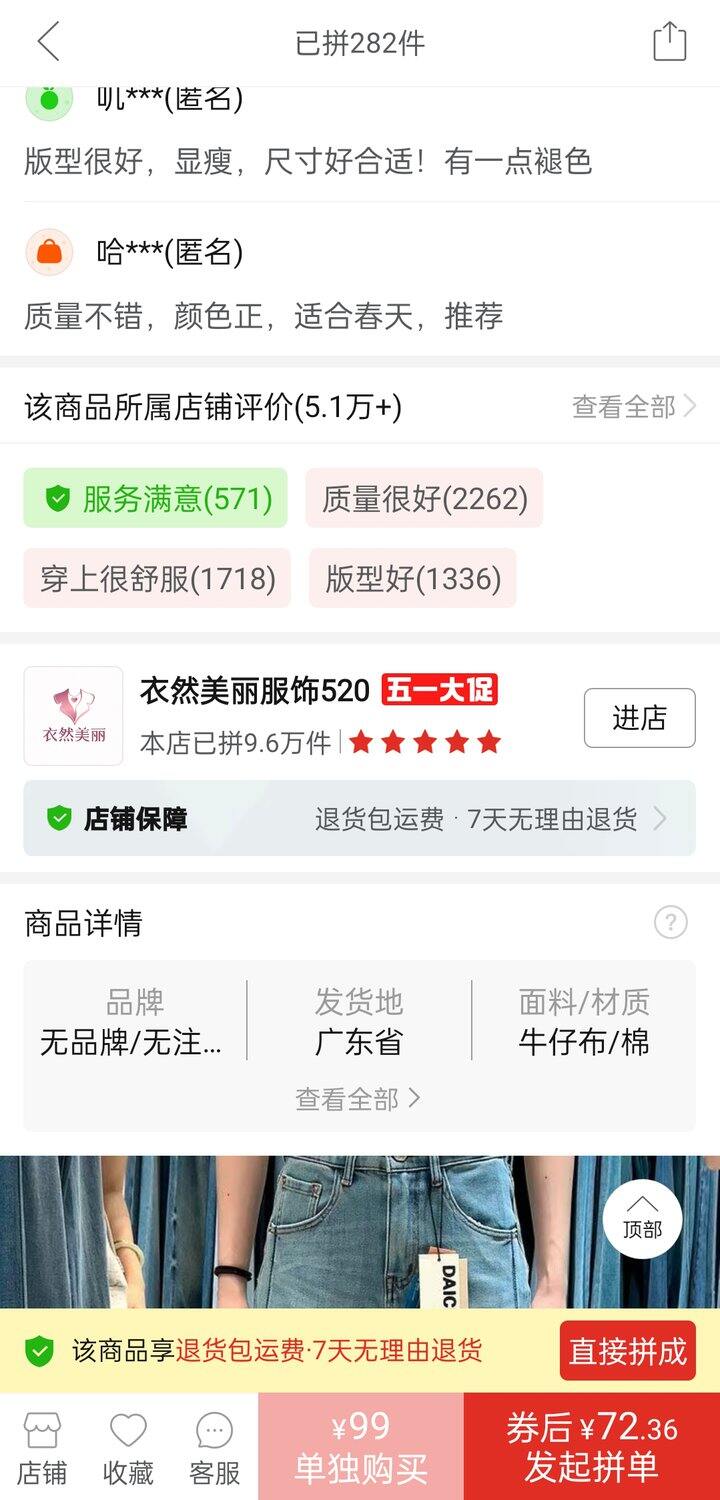Share this product via the share icon

pos(669,43)
